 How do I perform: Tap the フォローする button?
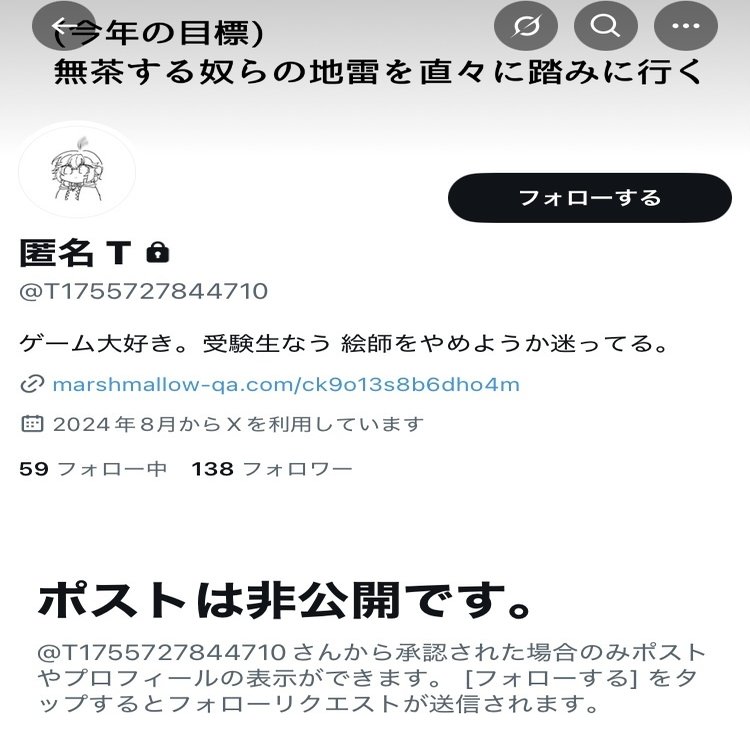pyautogui.click(x=589, y=197)
